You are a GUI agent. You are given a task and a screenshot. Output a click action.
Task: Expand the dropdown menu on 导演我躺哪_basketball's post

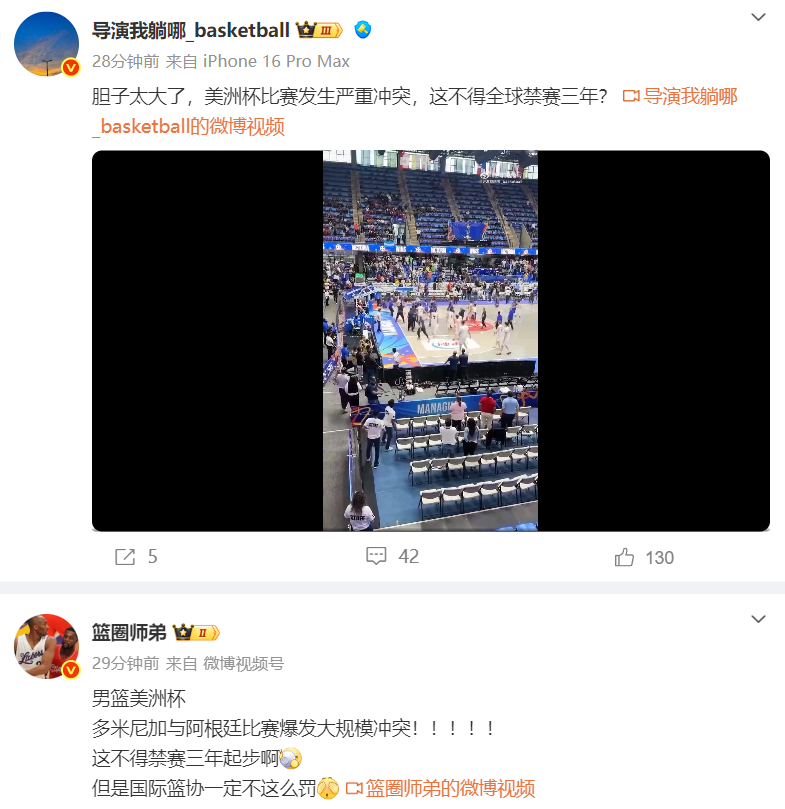tap(759, 17)
